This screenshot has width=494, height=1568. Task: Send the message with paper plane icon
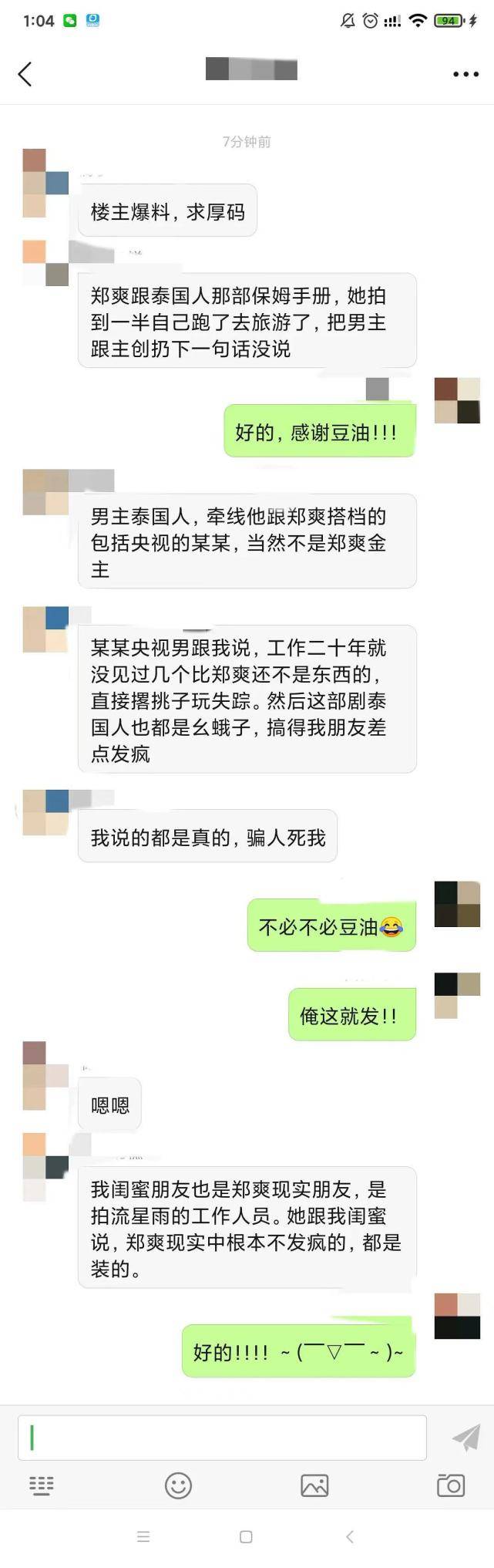tap(466, 1437)
